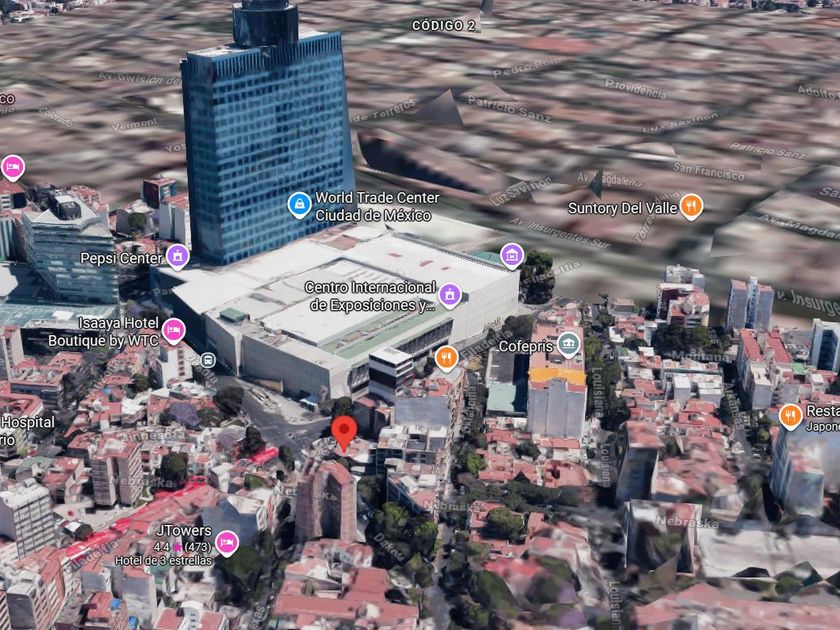This screenshot has height=630, width=840.
Task: Open Centro Internacional de Exposiciones marker
Action: tap(450, 296)
